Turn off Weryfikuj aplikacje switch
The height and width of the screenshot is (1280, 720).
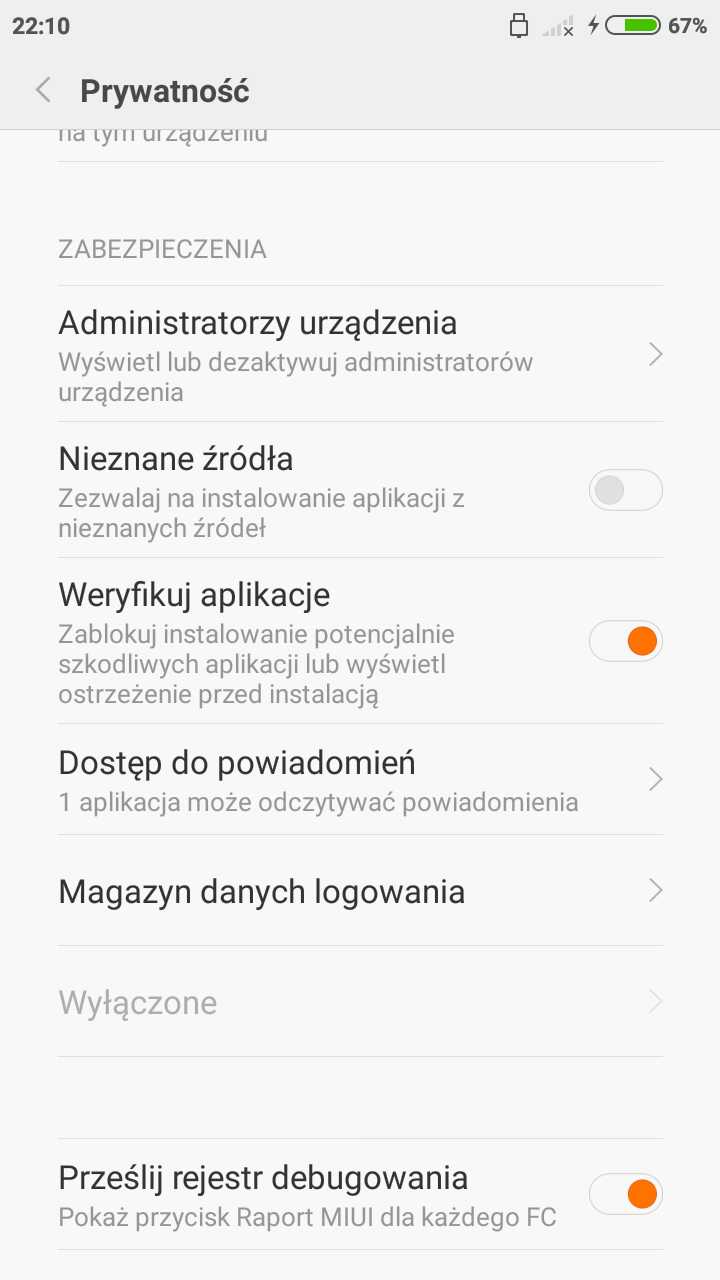click(626, 641)
